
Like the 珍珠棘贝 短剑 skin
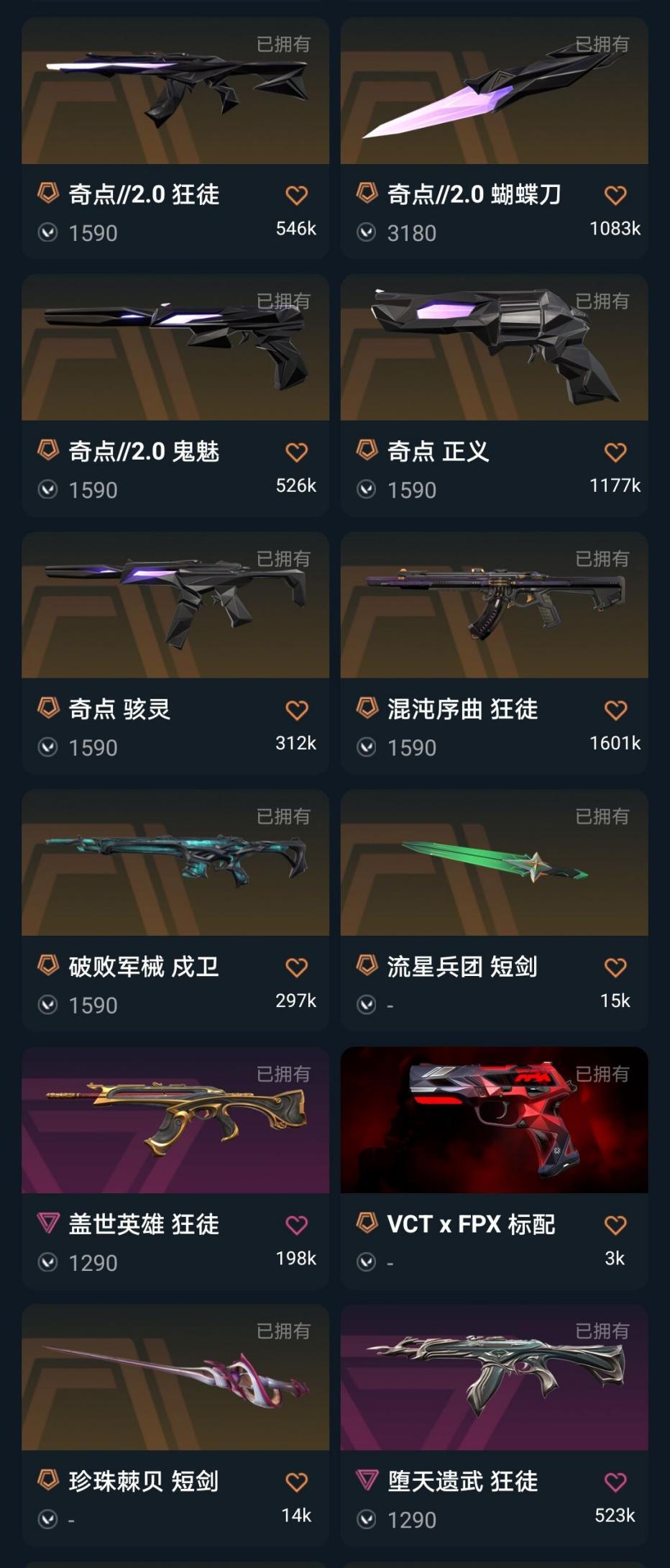tap(296, 1482)
